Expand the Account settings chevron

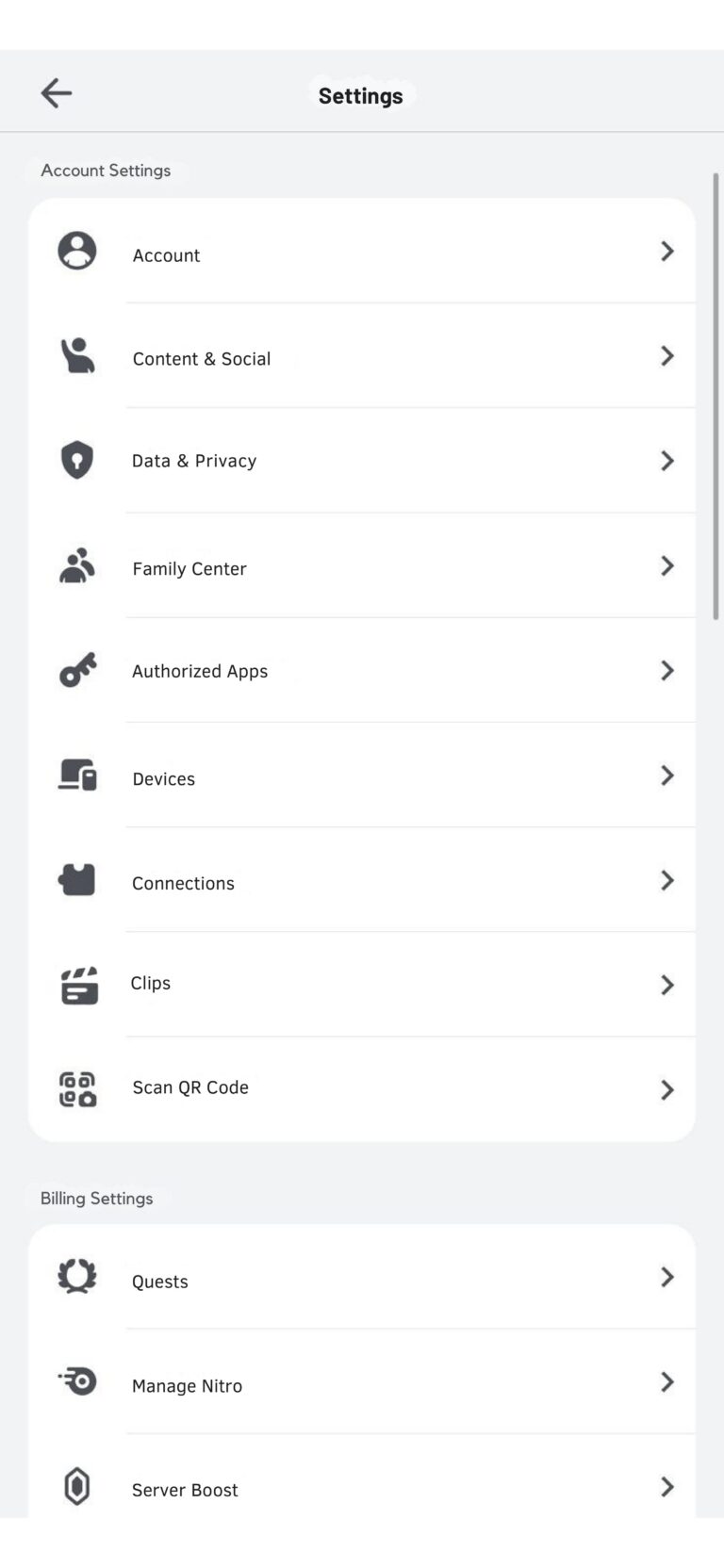tap(667, 251)
